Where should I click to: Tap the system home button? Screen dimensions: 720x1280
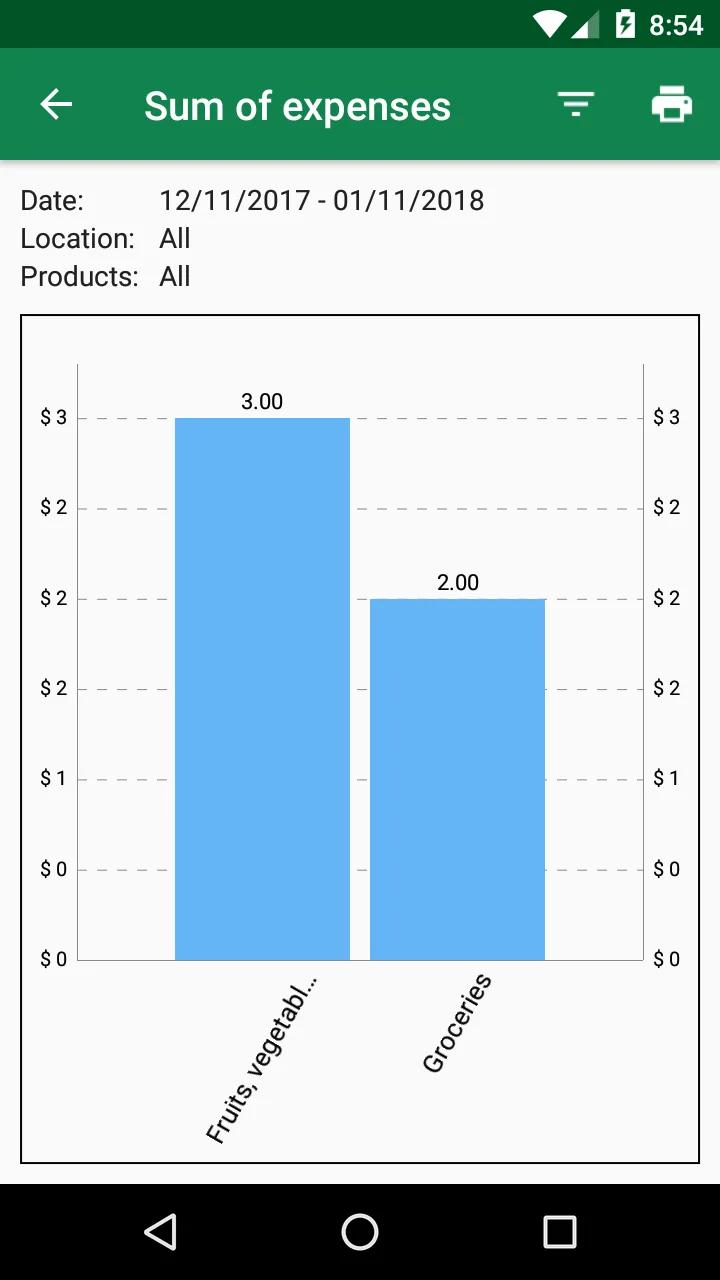click(360, 1232)
